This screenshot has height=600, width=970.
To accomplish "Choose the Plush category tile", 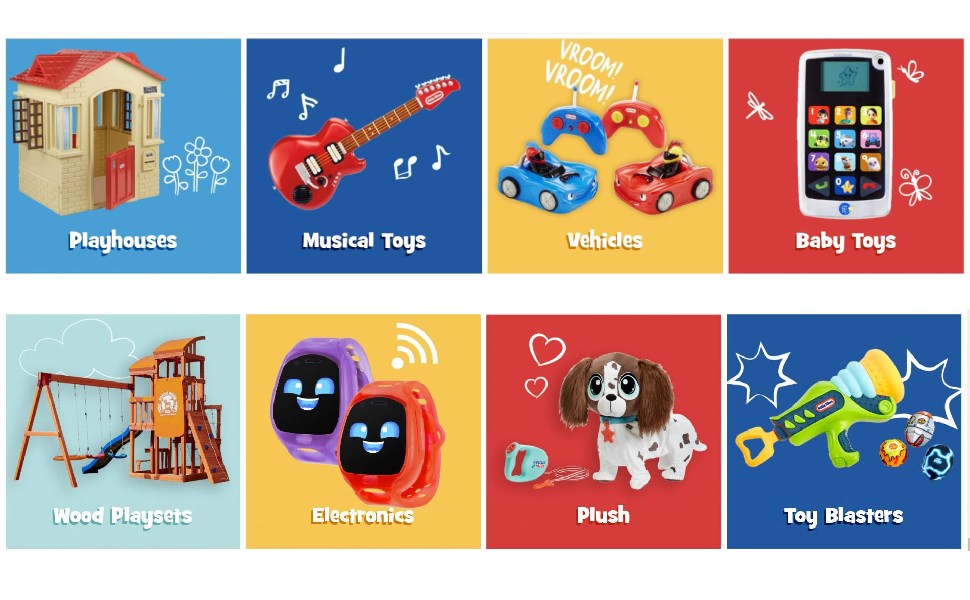I will pyautogui.click(x=603, y=431).
